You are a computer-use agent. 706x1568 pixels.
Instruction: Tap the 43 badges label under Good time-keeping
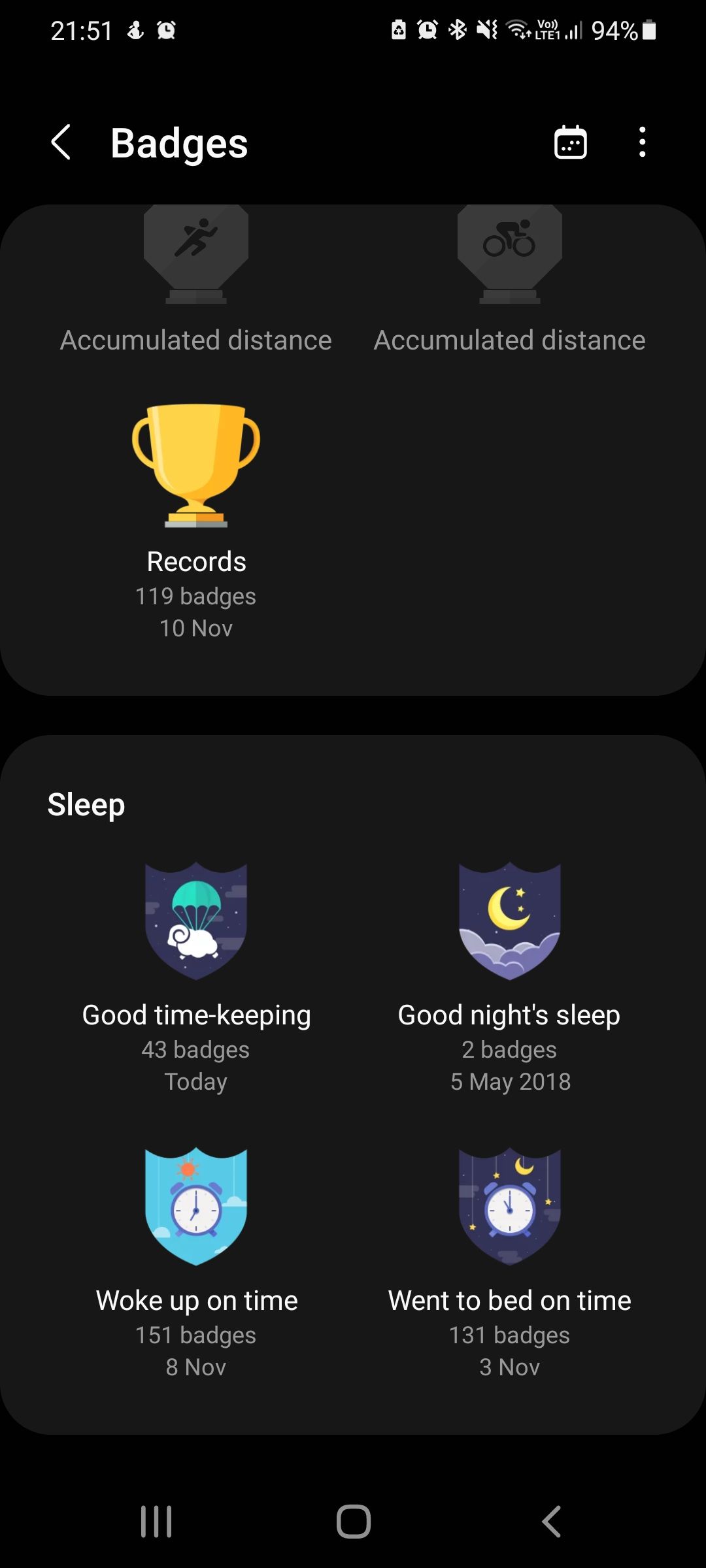(x=195, y=1049)
